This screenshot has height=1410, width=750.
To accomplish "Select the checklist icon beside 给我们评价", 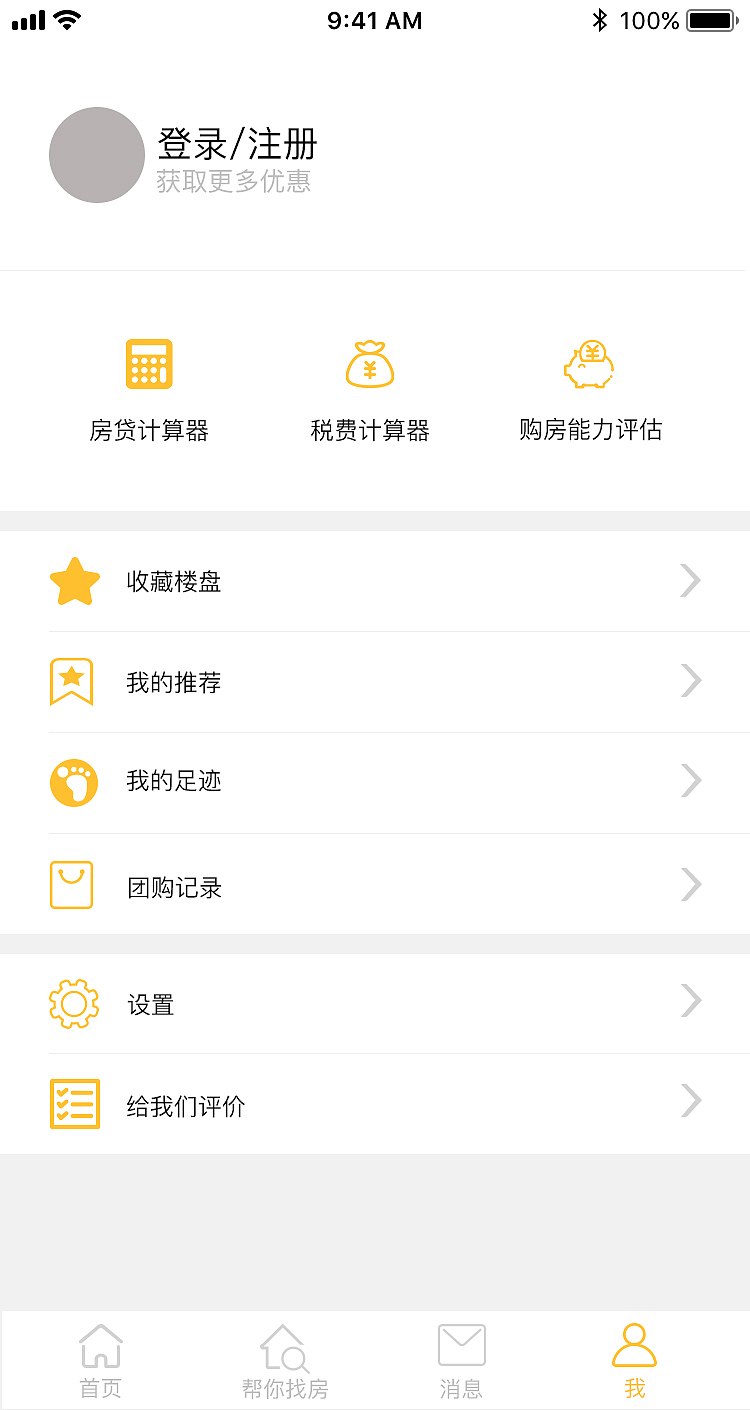I will pyautogui.click(x=73, y=1104).
